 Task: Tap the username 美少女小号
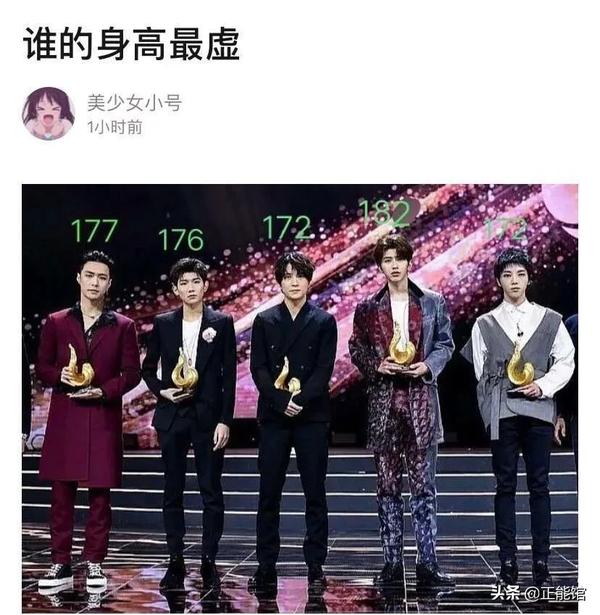134,103
